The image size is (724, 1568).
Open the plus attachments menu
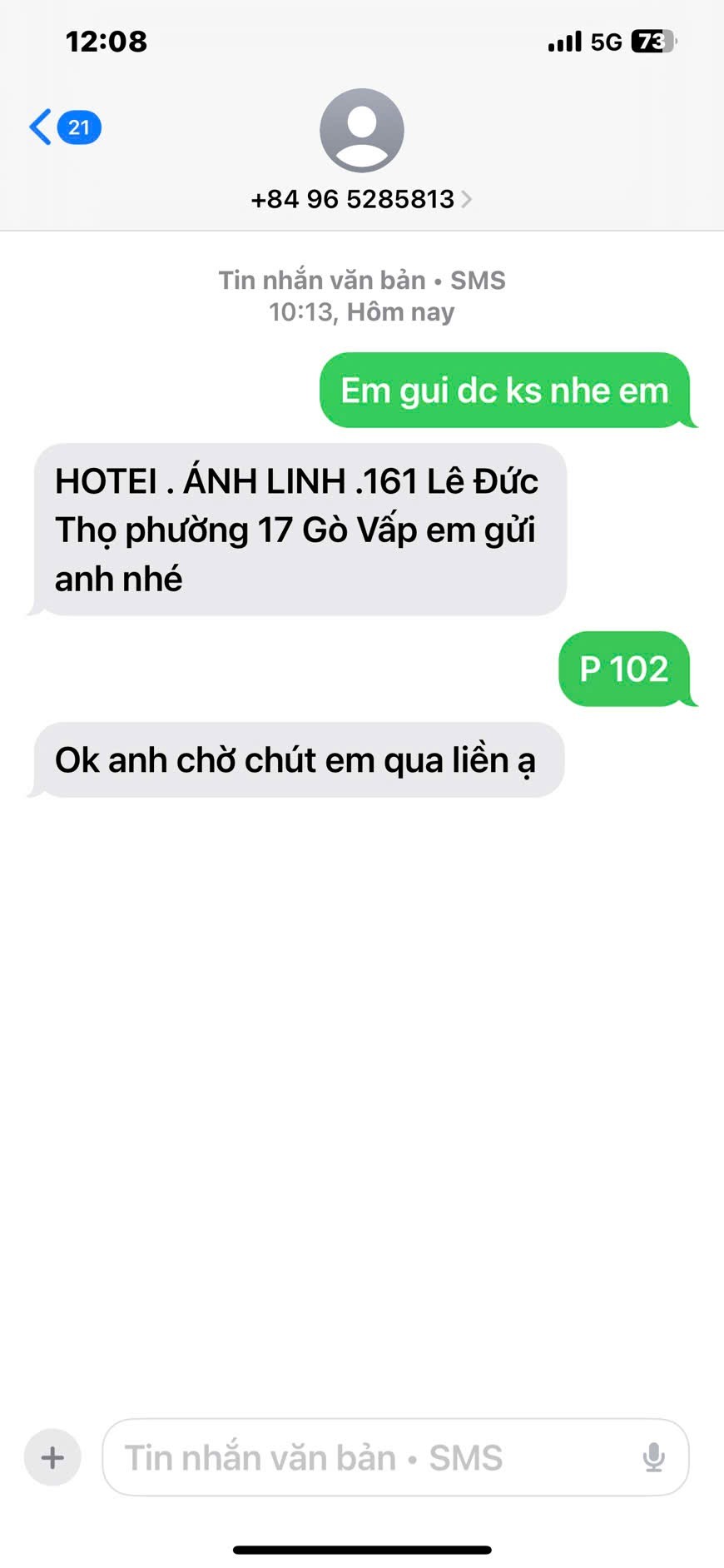[52, 1457]
